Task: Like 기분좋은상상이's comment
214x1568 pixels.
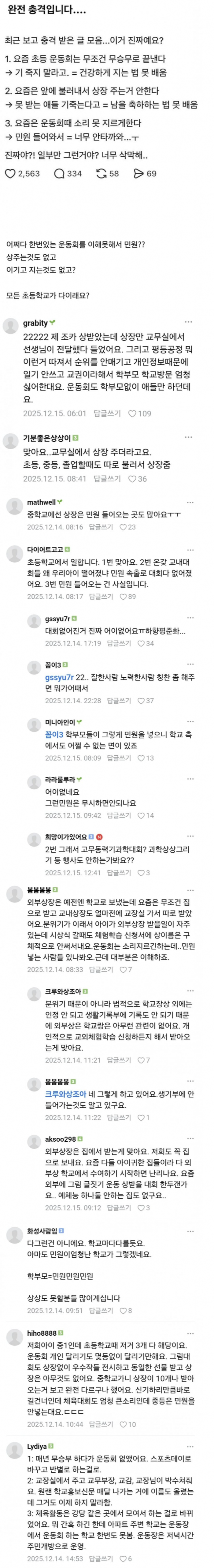Action: pyautogui.click(x=137, y=479)
